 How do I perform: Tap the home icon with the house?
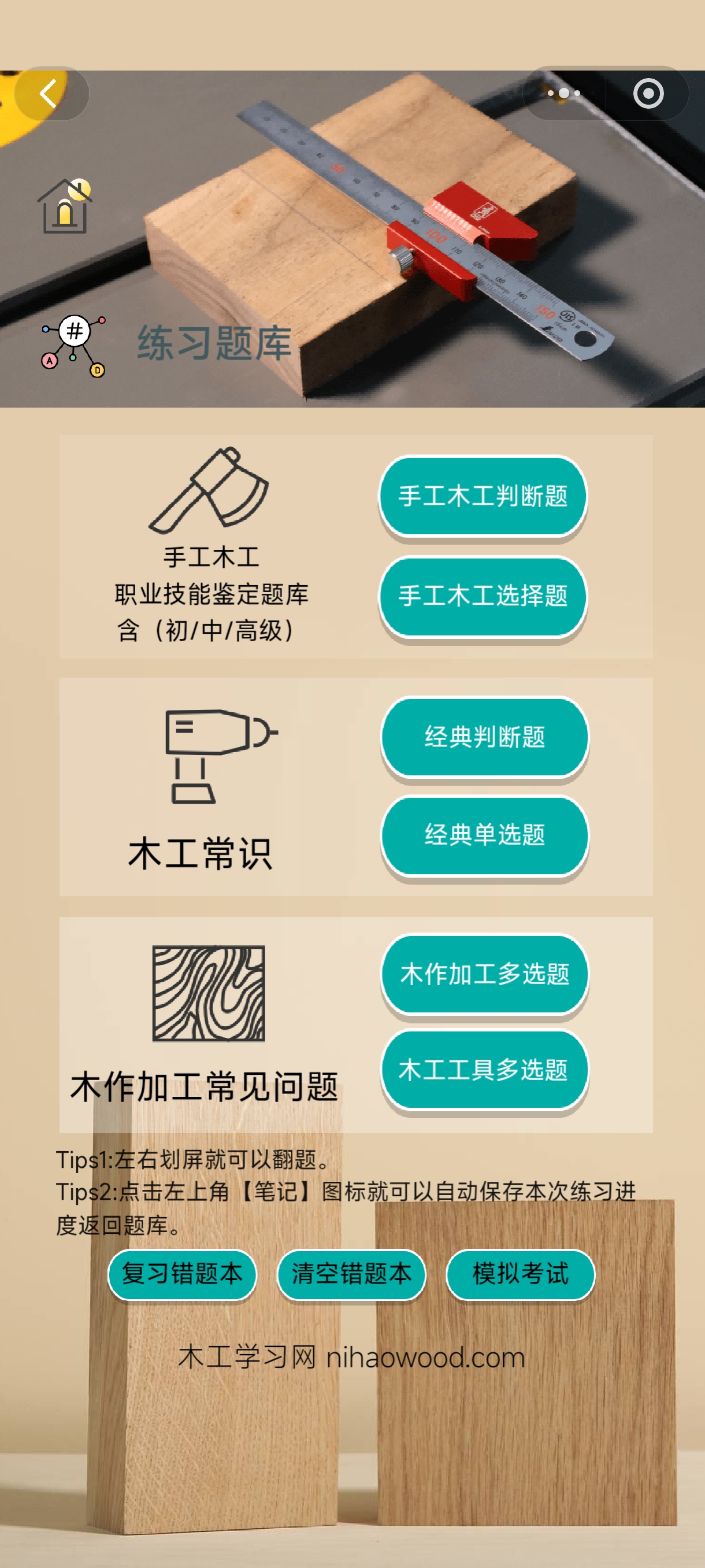[x=65, y=207]
